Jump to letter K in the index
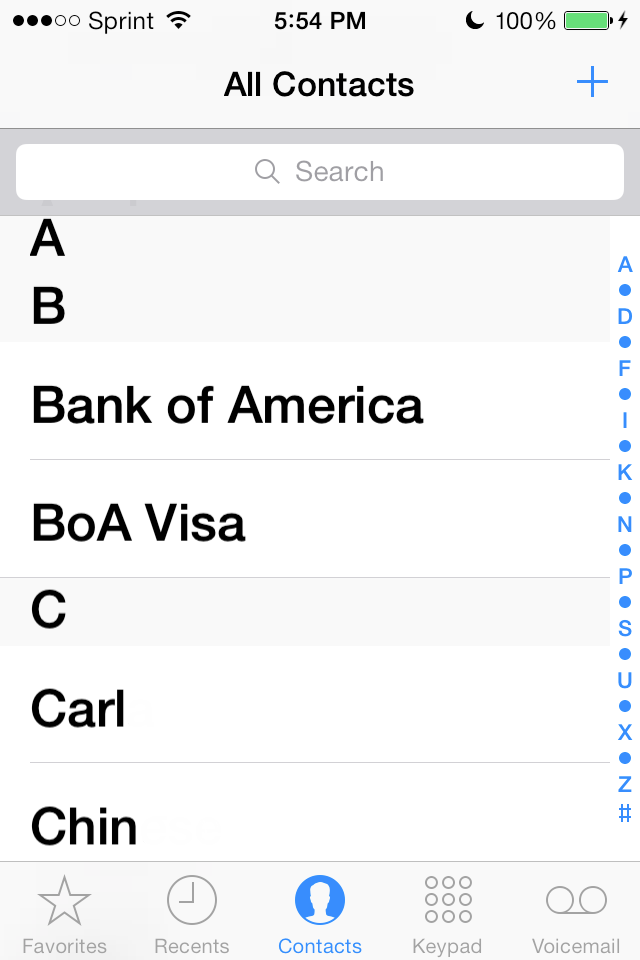 click(625, 472)
